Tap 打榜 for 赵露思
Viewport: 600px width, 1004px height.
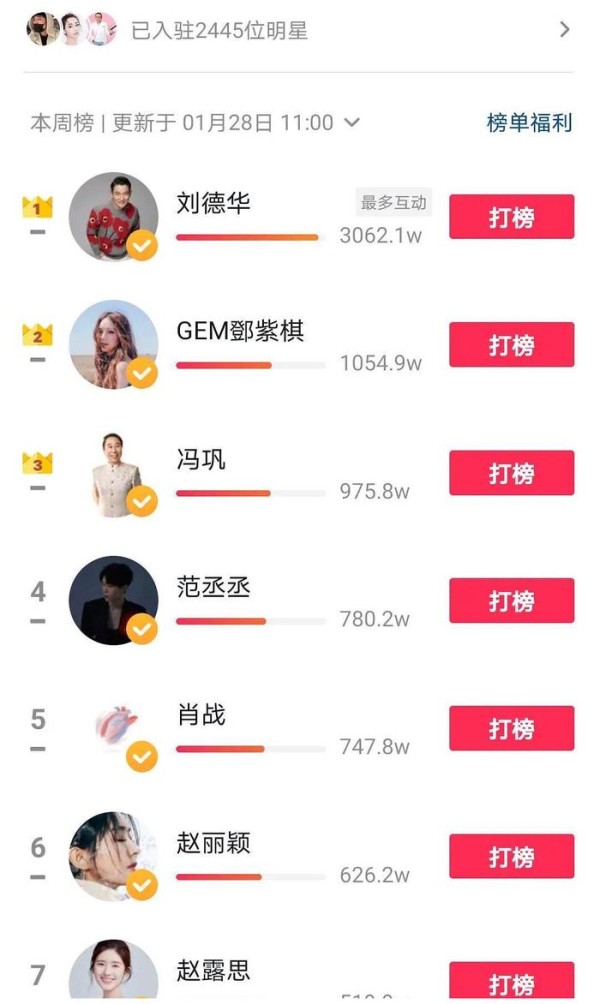[512, 981]
